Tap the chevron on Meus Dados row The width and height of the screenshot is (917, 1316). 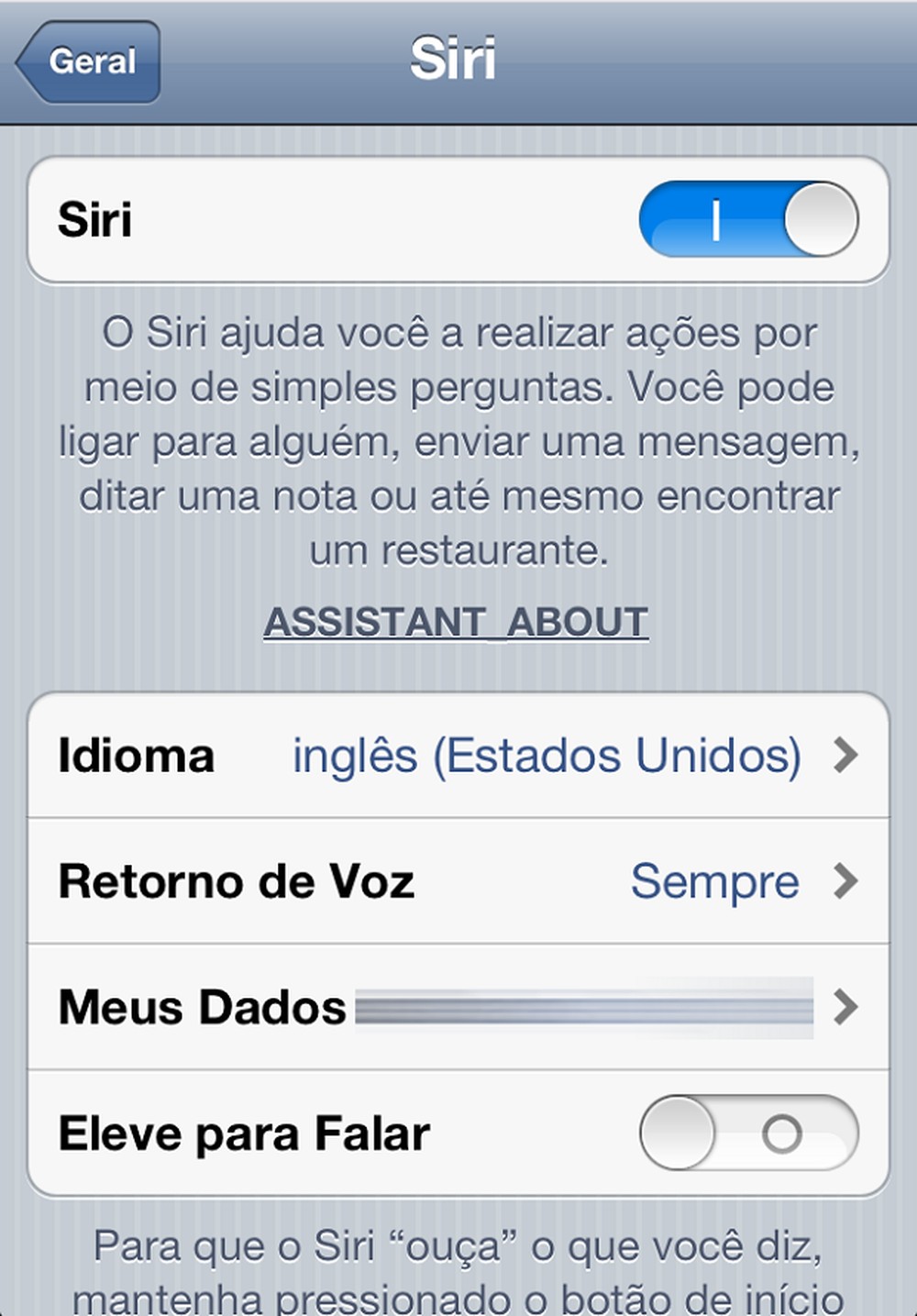(x=844, y=1006)
